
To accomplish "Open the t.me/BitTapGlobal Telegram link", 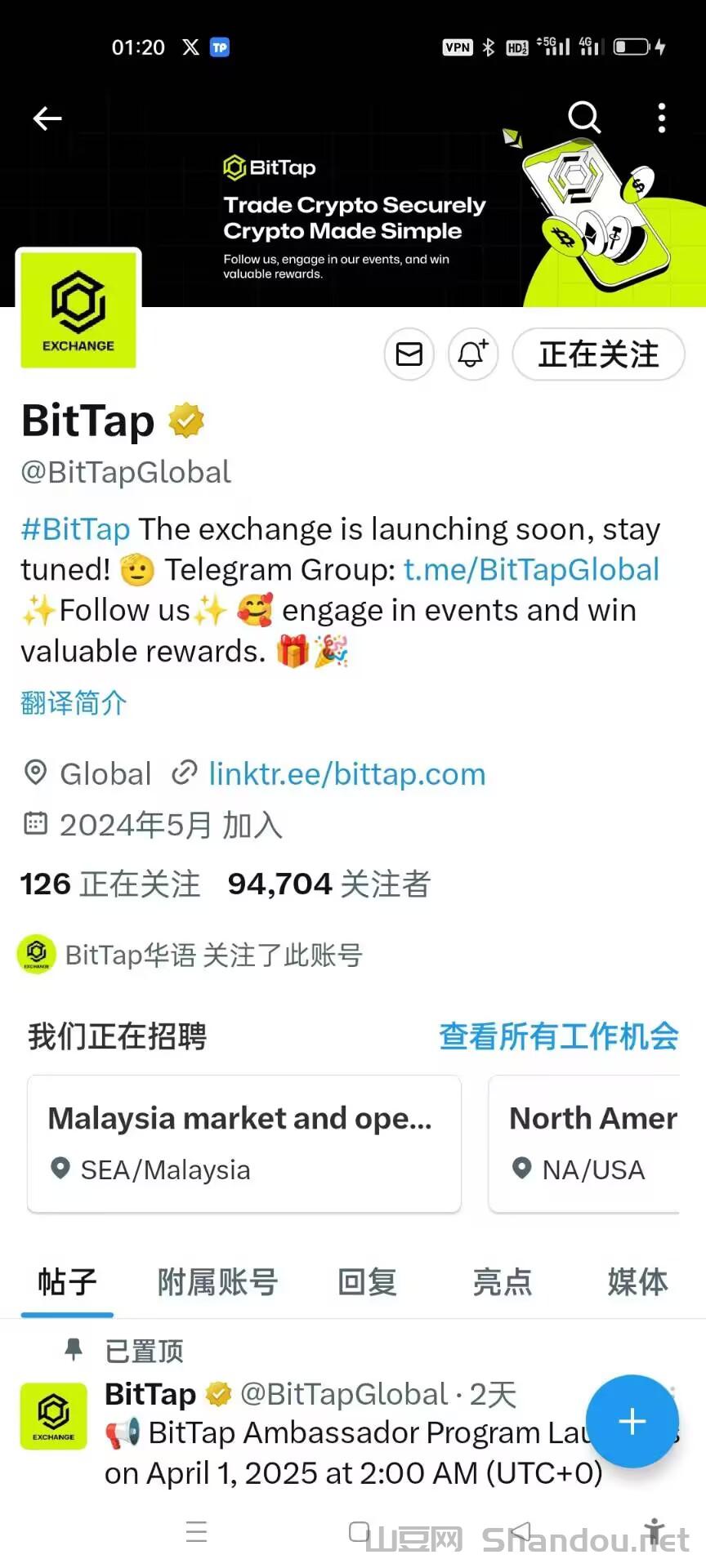I will 531,570.
